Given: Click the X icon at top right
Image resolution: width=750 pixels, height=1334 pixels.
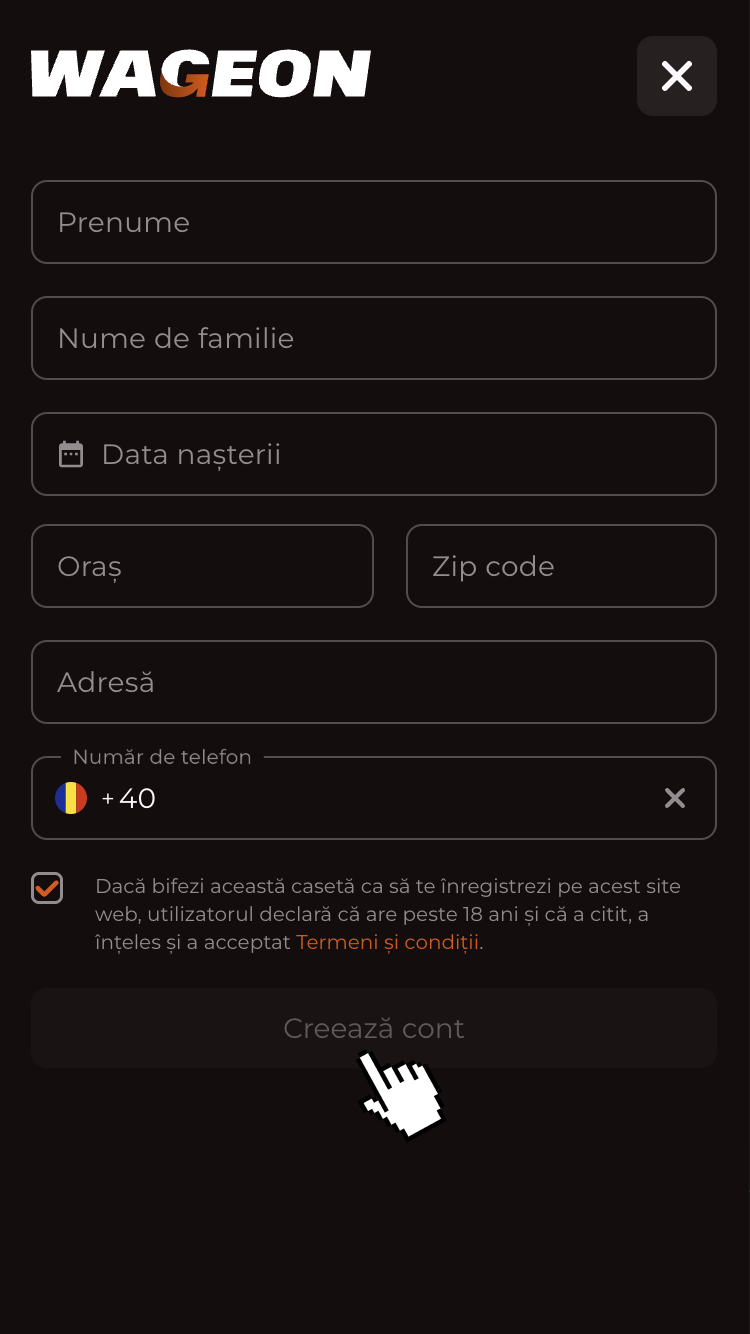Looking at the screenshot, I should (x=676, y=76).
